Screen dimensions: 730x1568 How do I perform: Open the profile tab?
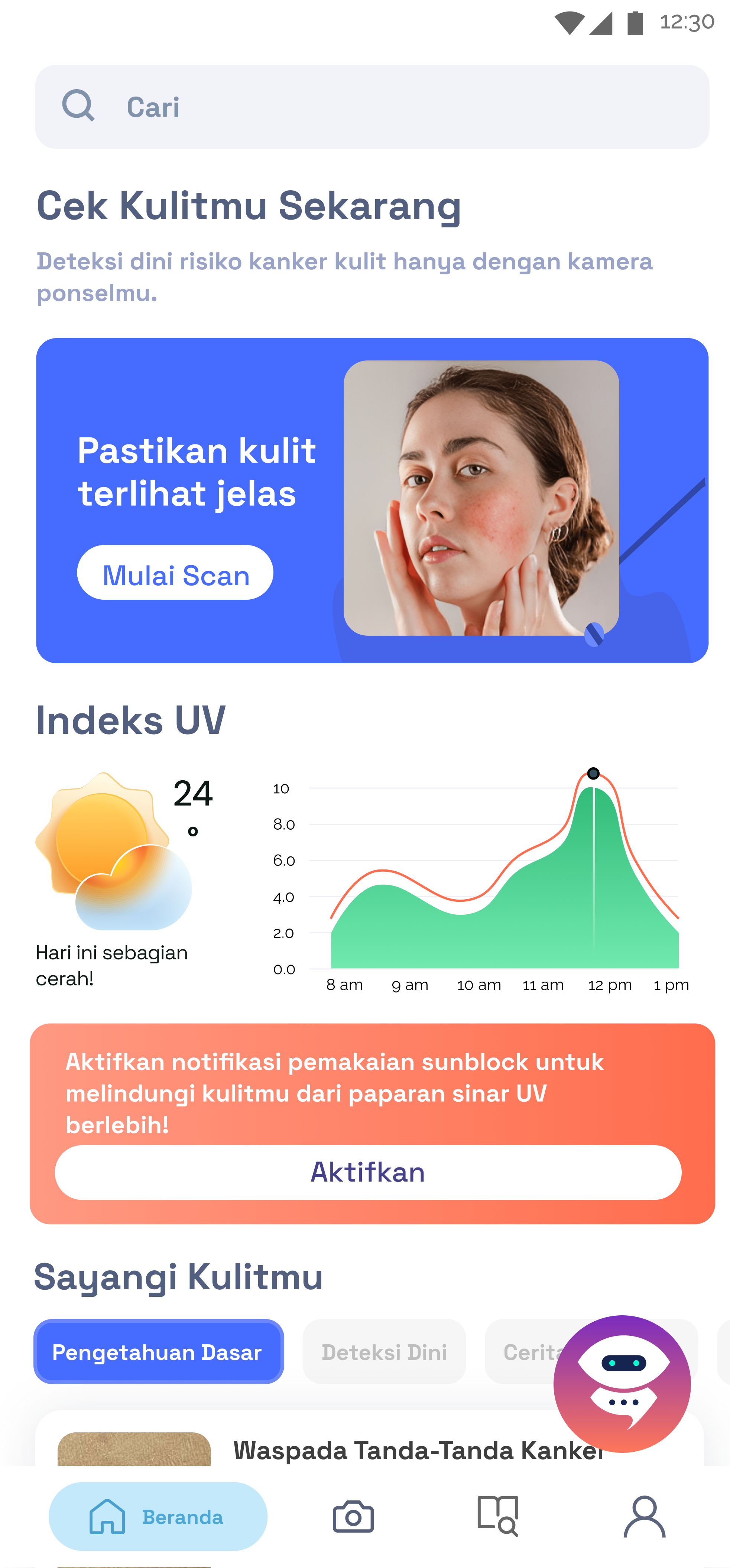644,1516
